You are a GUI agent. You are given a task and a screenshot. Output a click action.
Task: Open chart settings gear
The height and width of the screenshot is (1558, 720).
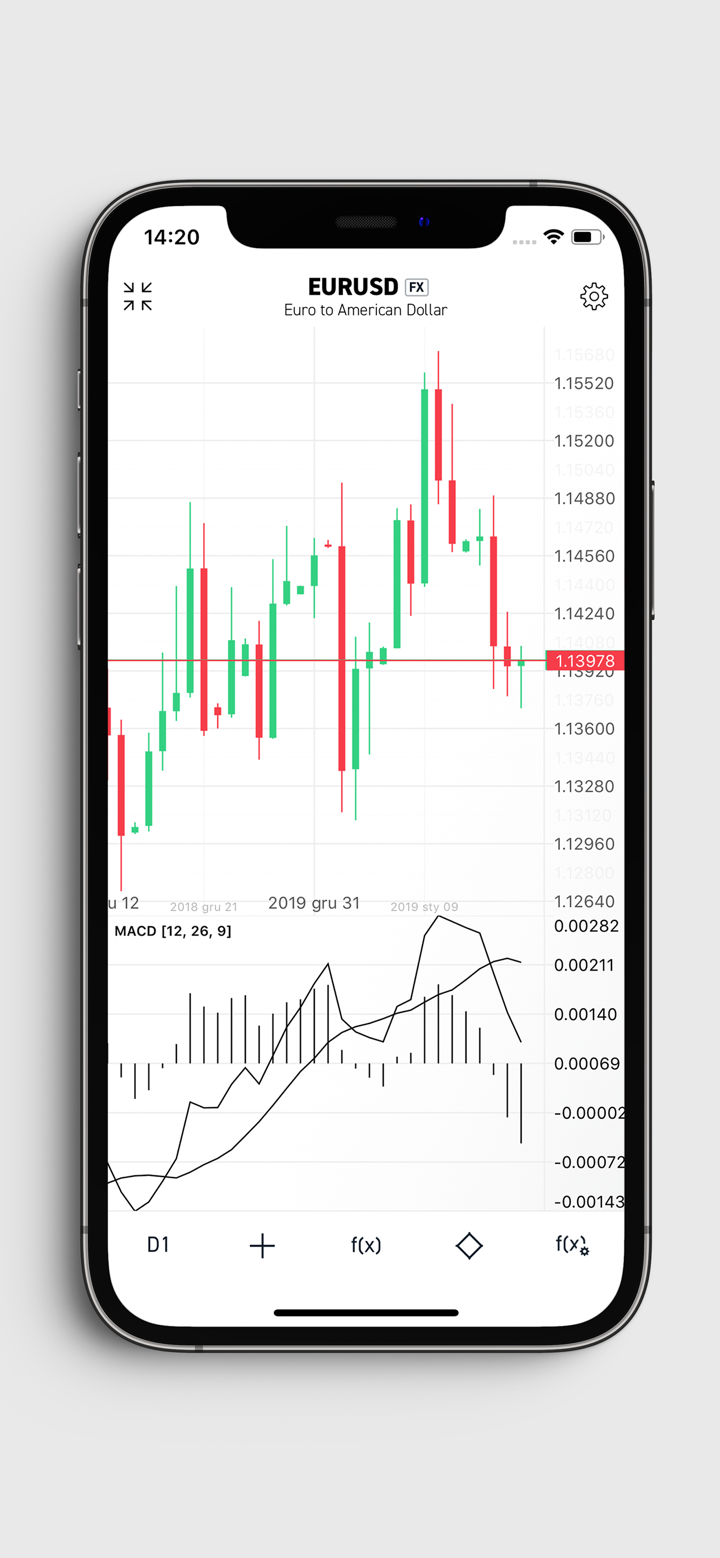[594, 296]
